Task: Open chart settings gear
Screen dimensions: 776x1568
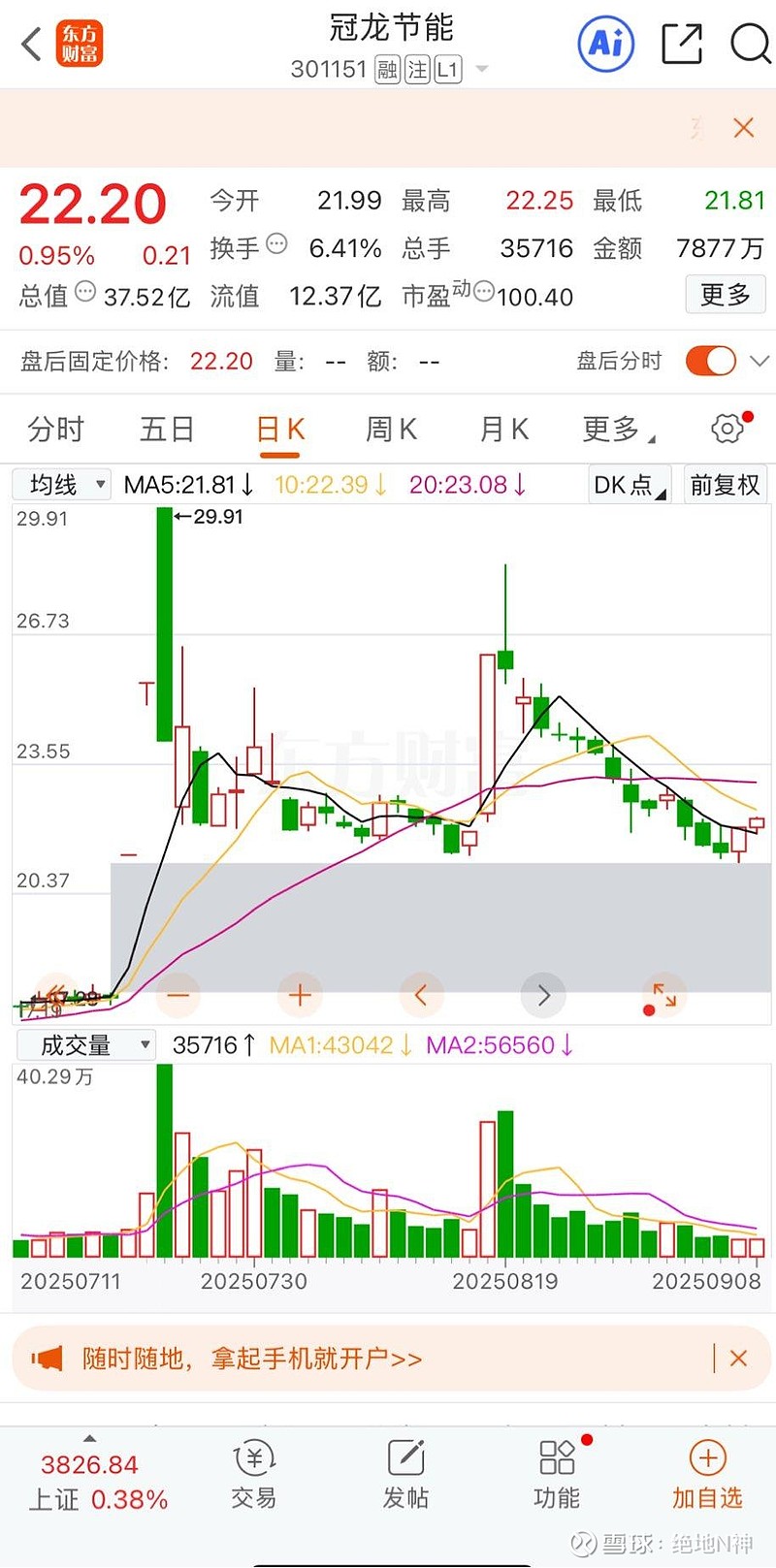Action: pyautogui.click(x=727, y=429)
